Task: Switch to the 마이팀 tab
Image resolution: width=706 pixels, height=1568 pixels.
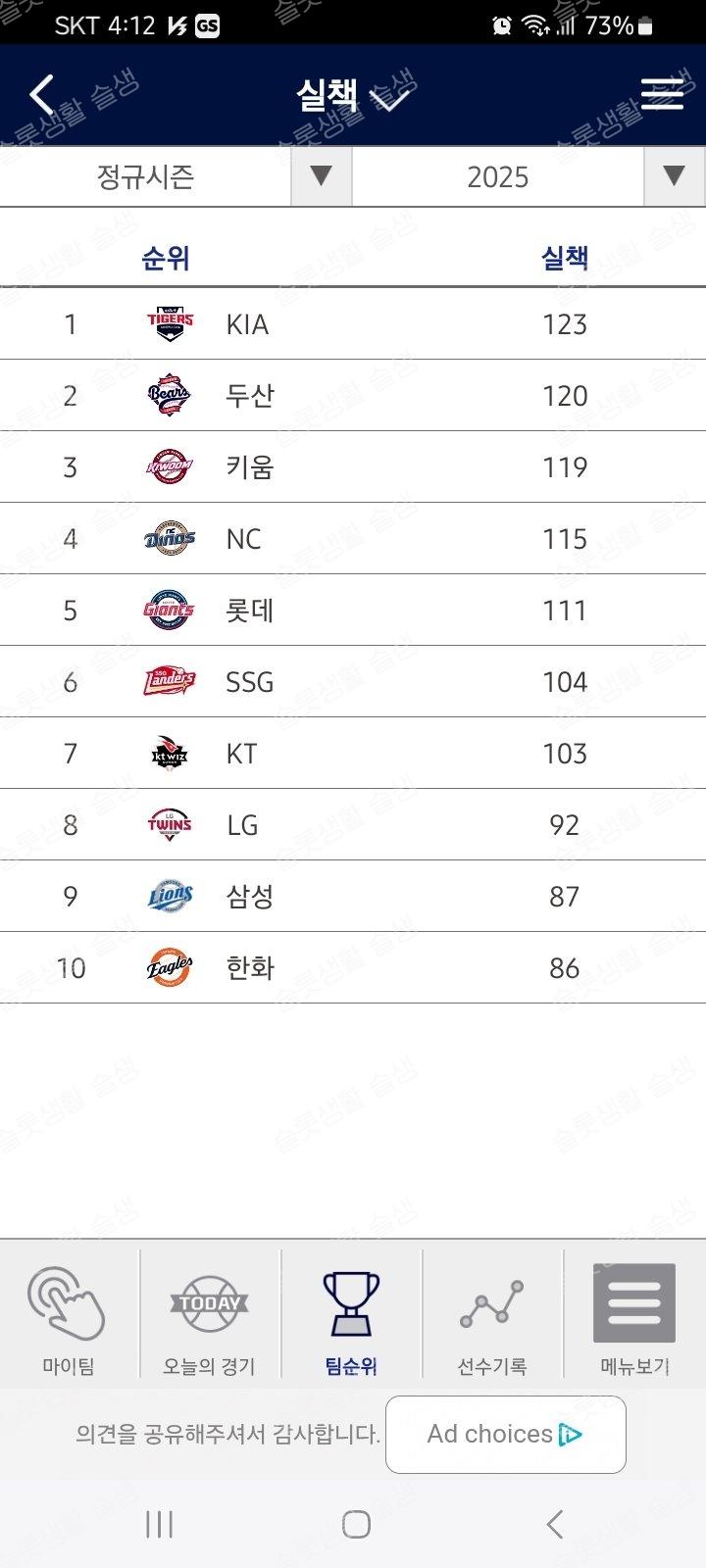Action: pyautogui.click(x=69, y=1317)
